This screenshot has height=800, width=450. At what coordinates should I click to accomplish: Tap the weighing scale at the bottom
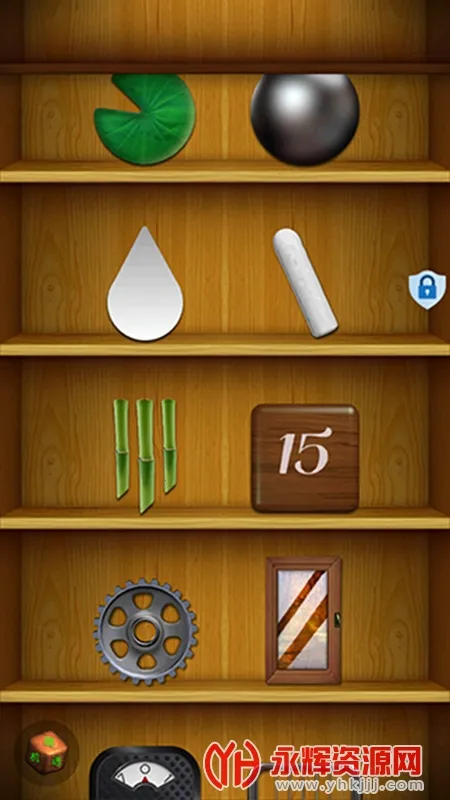146,773
